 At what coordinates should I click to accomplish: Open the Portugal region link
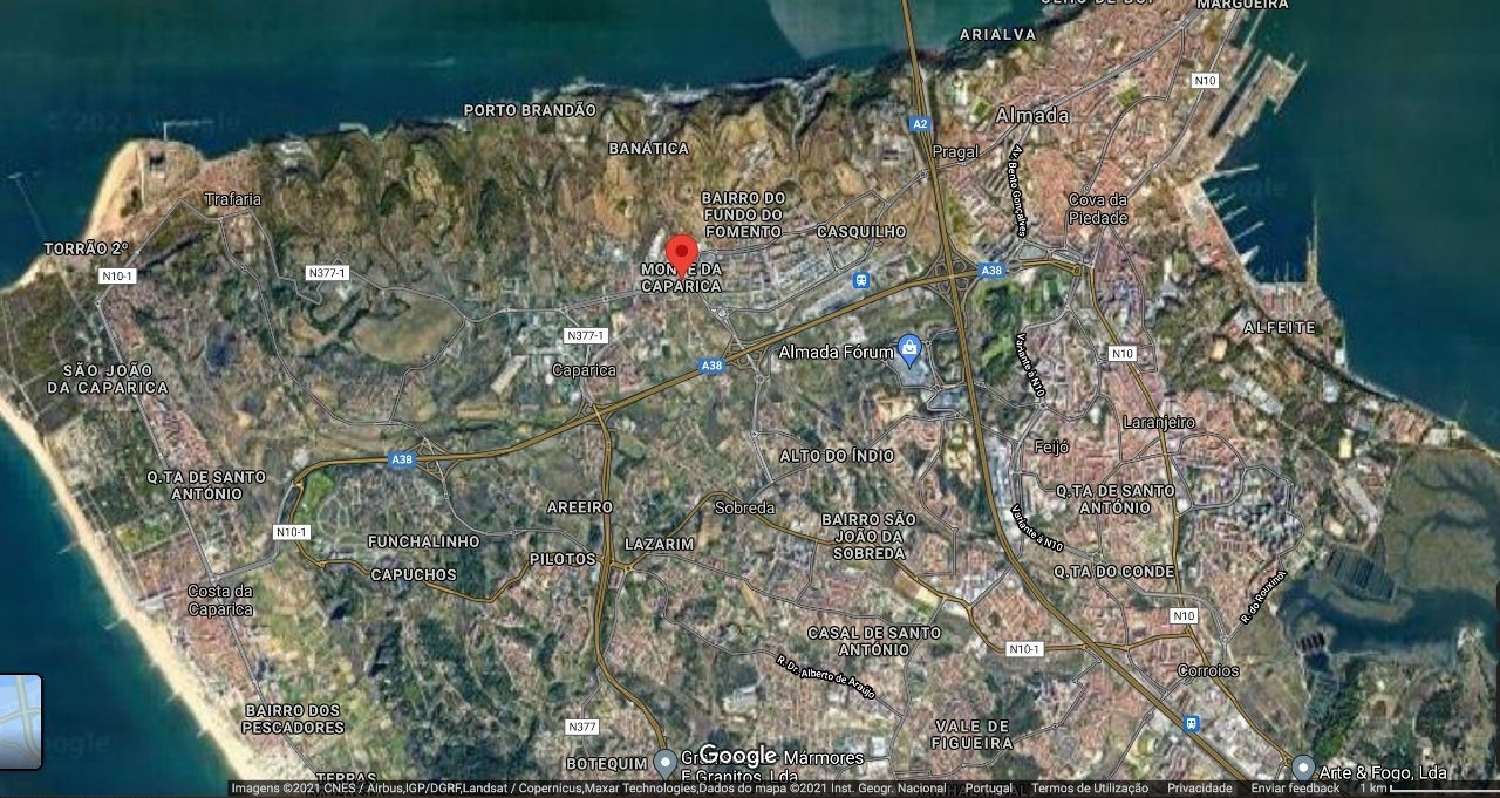click(x=988, y=788)
